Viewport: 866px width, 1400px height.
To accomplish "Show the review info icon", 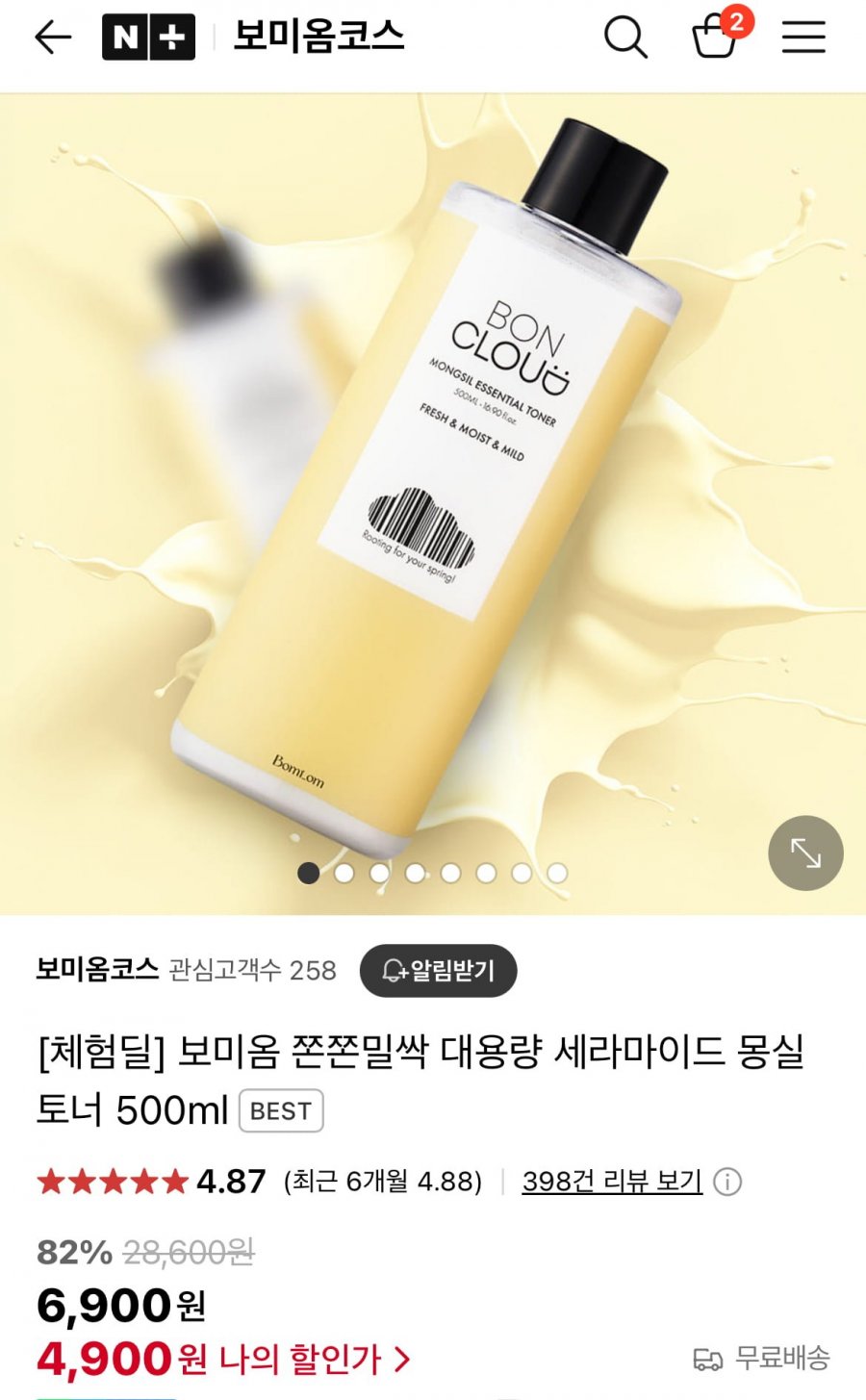I will click(x=728, y=1182).
